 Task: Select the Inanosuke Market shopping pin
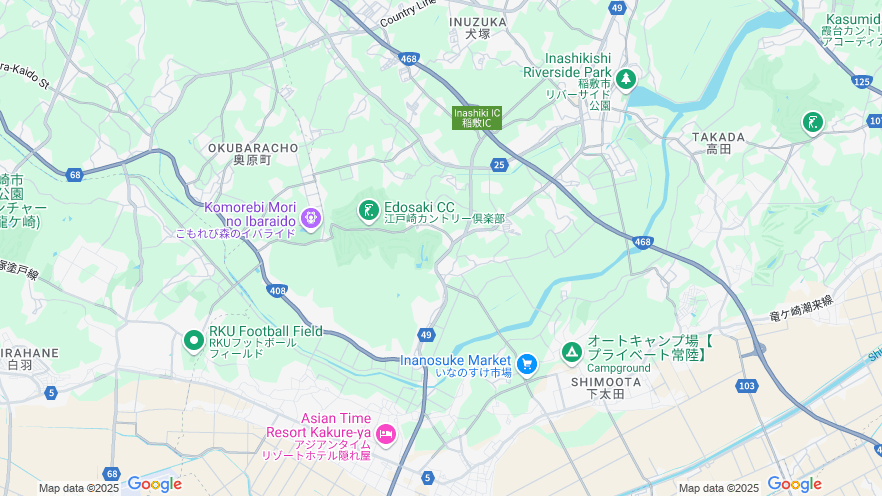tap(527, 364)
